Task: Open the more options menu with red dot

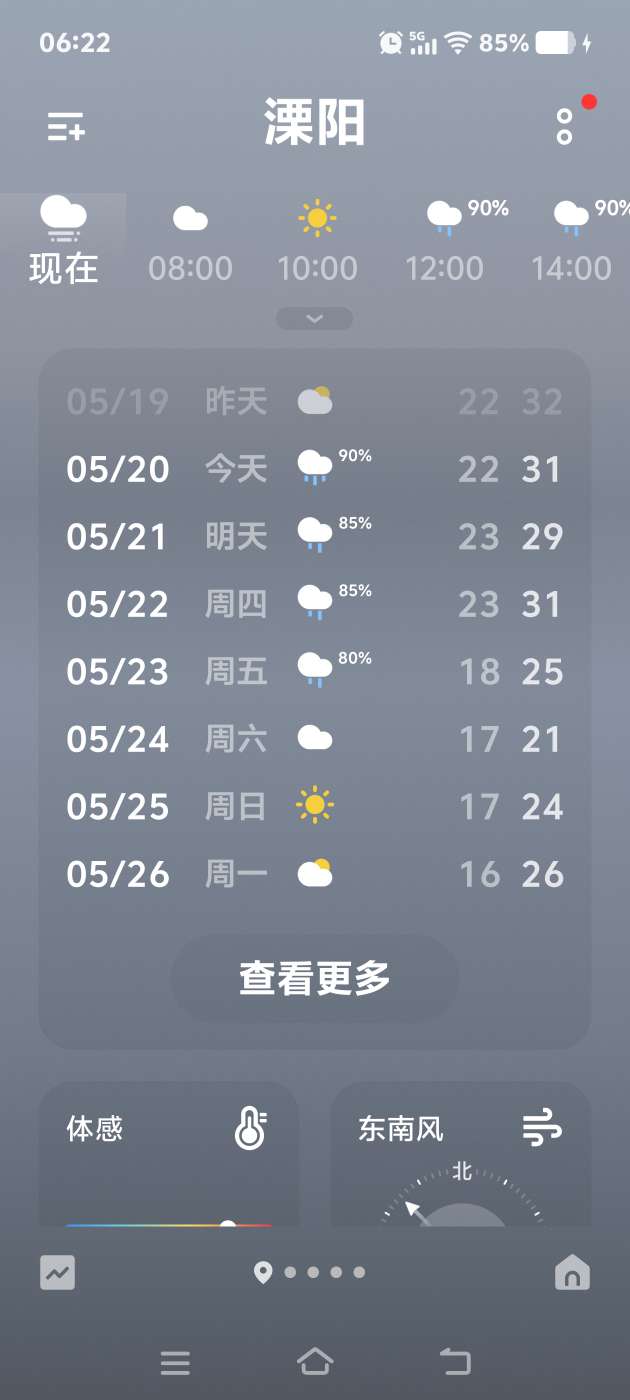Action: [565, 126]
